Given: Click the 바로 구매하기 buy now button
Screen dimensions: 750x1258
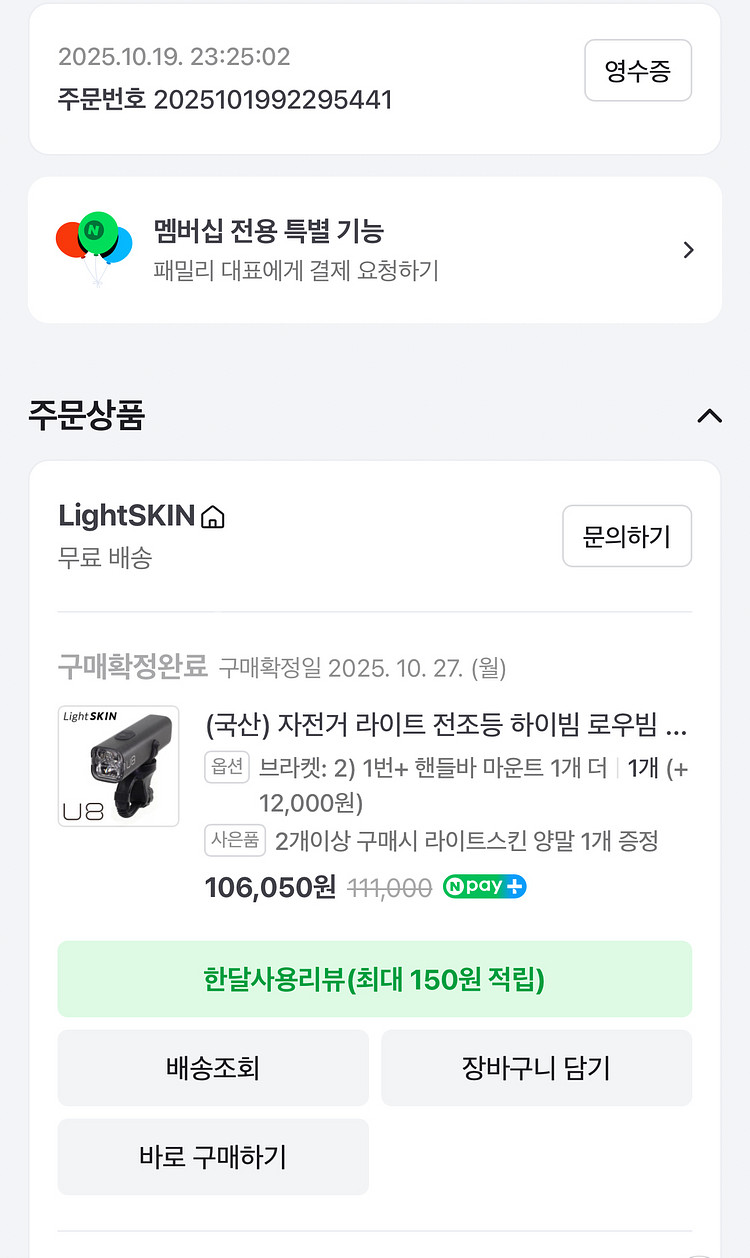Looking at the screenshot, I should pyautogui.click(x=213, y=1157).
